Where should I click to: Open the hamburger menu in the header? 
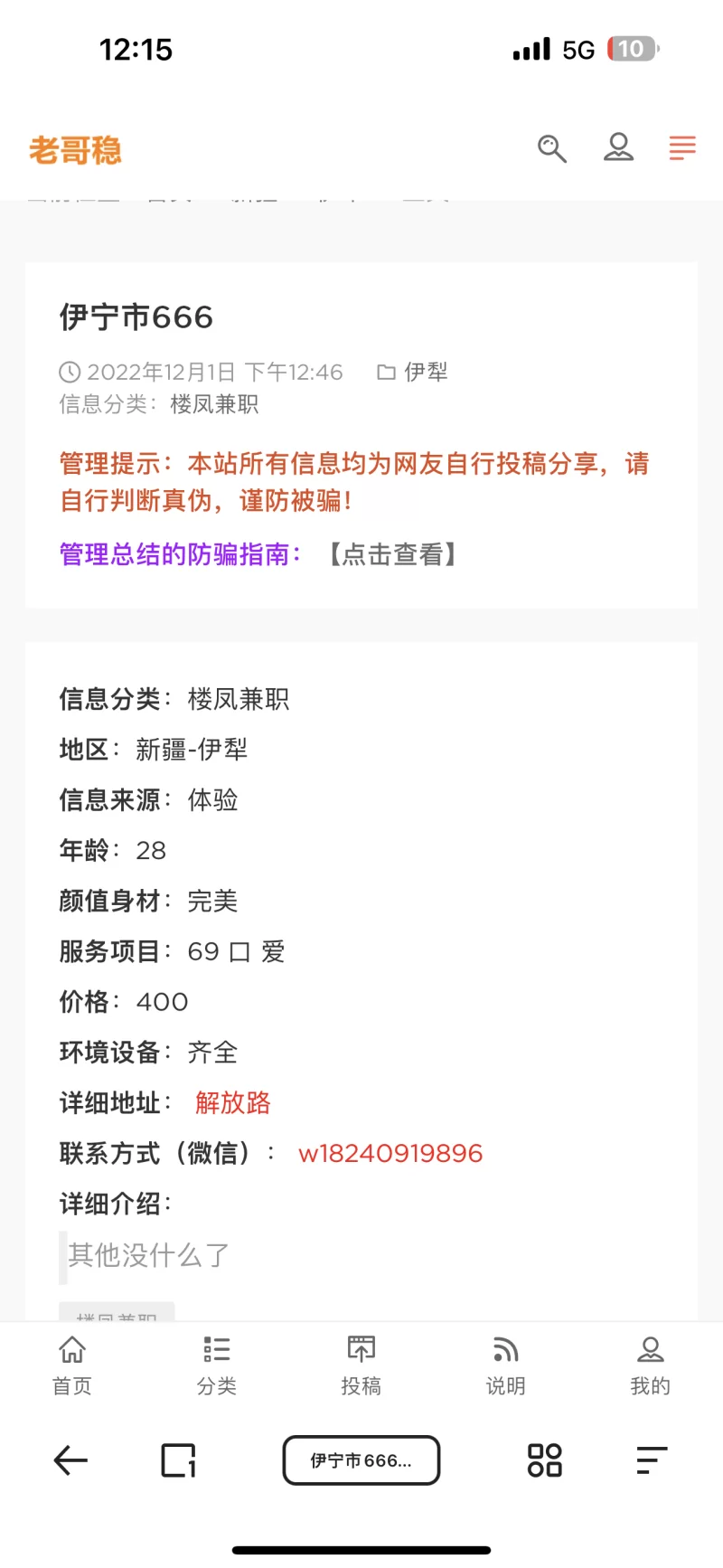682,147
